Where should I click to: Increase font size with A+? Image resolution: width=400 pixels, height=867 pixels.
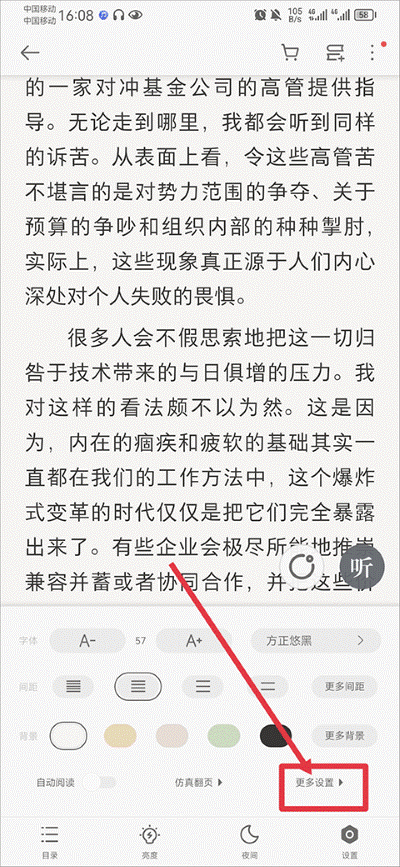(x=194, y=641)
